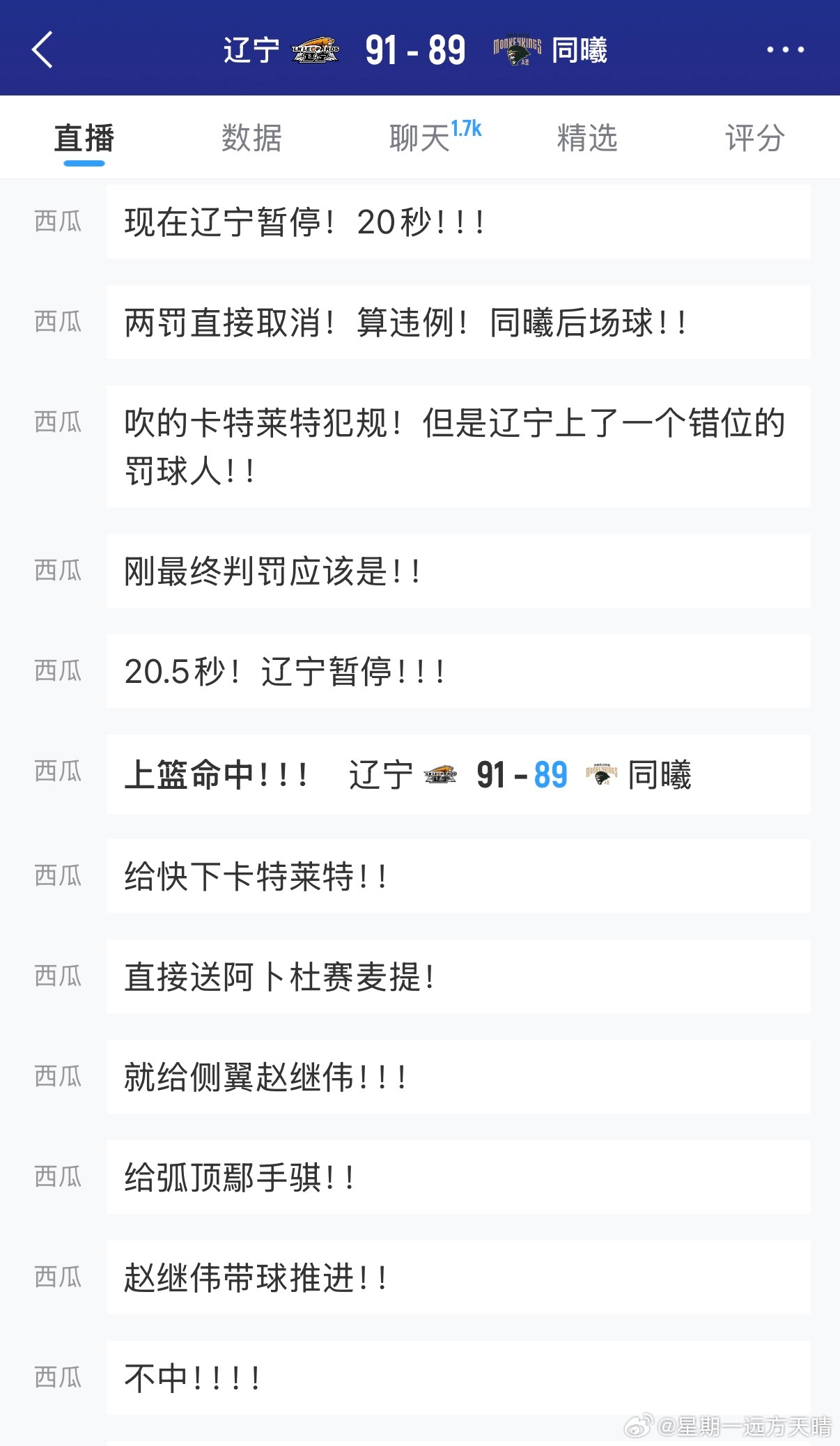Switch to the 精选 tab
This screenshot has height=1446, width=840.
coord(587,137)
